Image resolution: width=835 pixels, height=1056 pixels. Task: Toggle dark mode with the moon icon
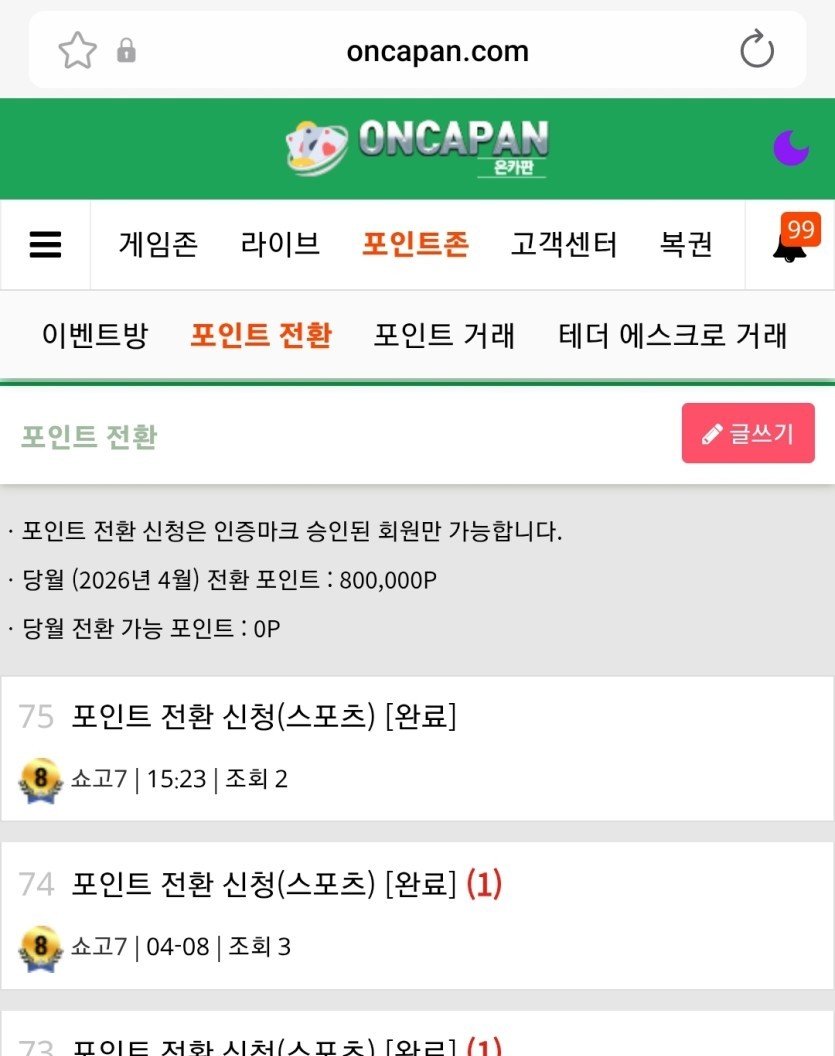790,148
